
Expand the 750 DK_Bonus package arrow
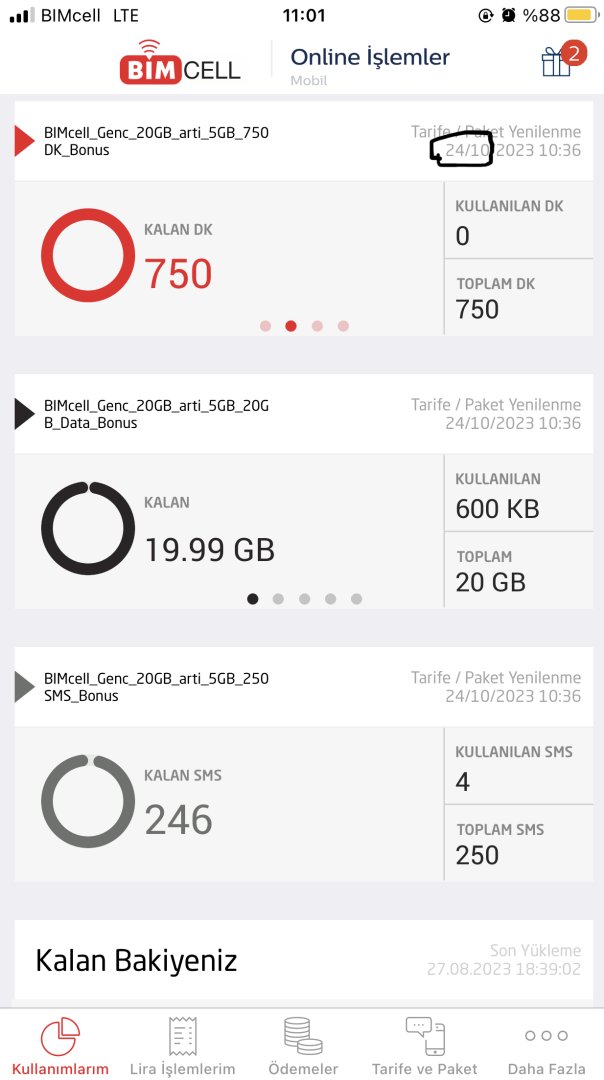pyautogui.click(x=25, y=141)
